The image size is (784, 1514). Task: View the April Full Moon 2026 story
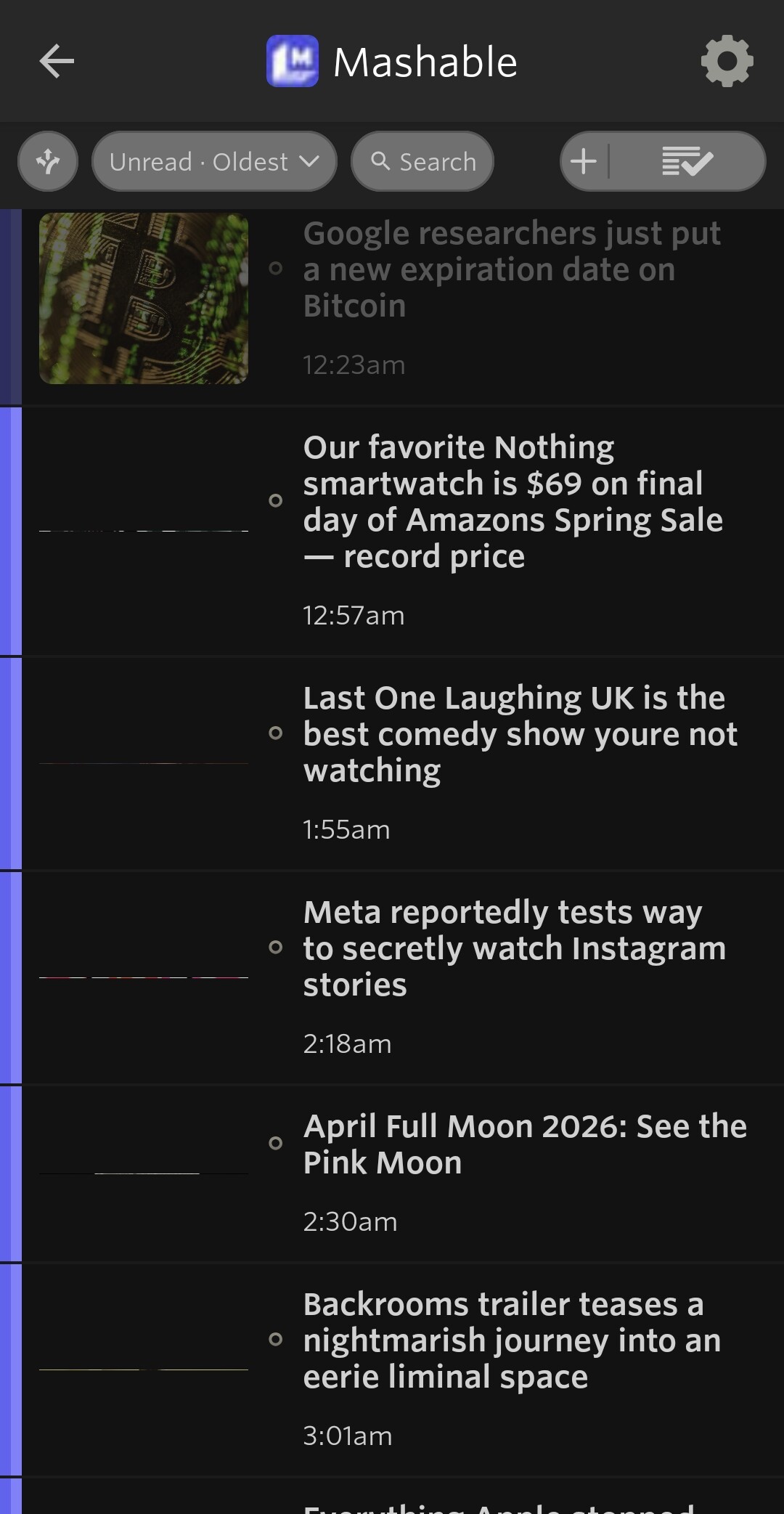(x=524, y=1144)
